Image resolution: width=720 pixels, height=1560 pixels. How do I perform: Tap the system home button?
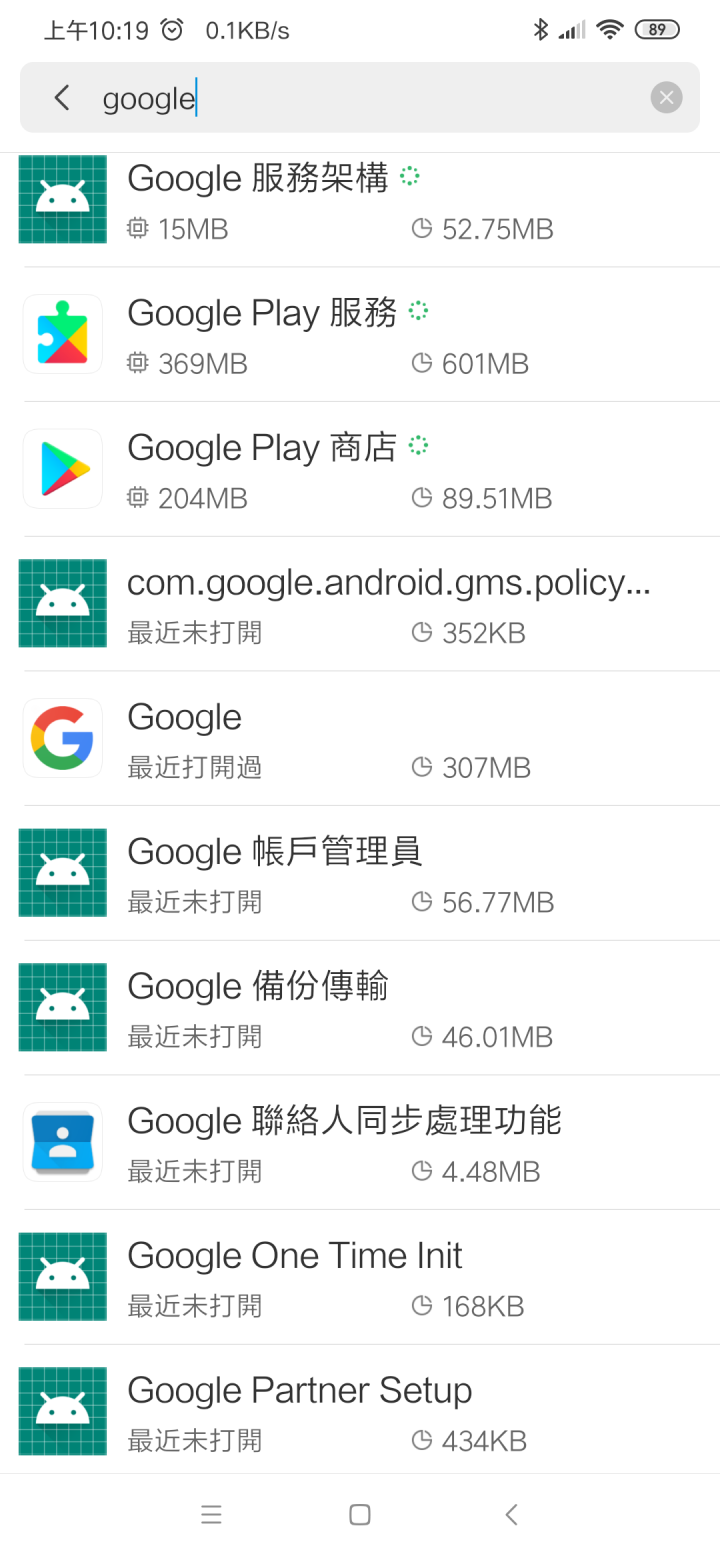(360, 1515)
